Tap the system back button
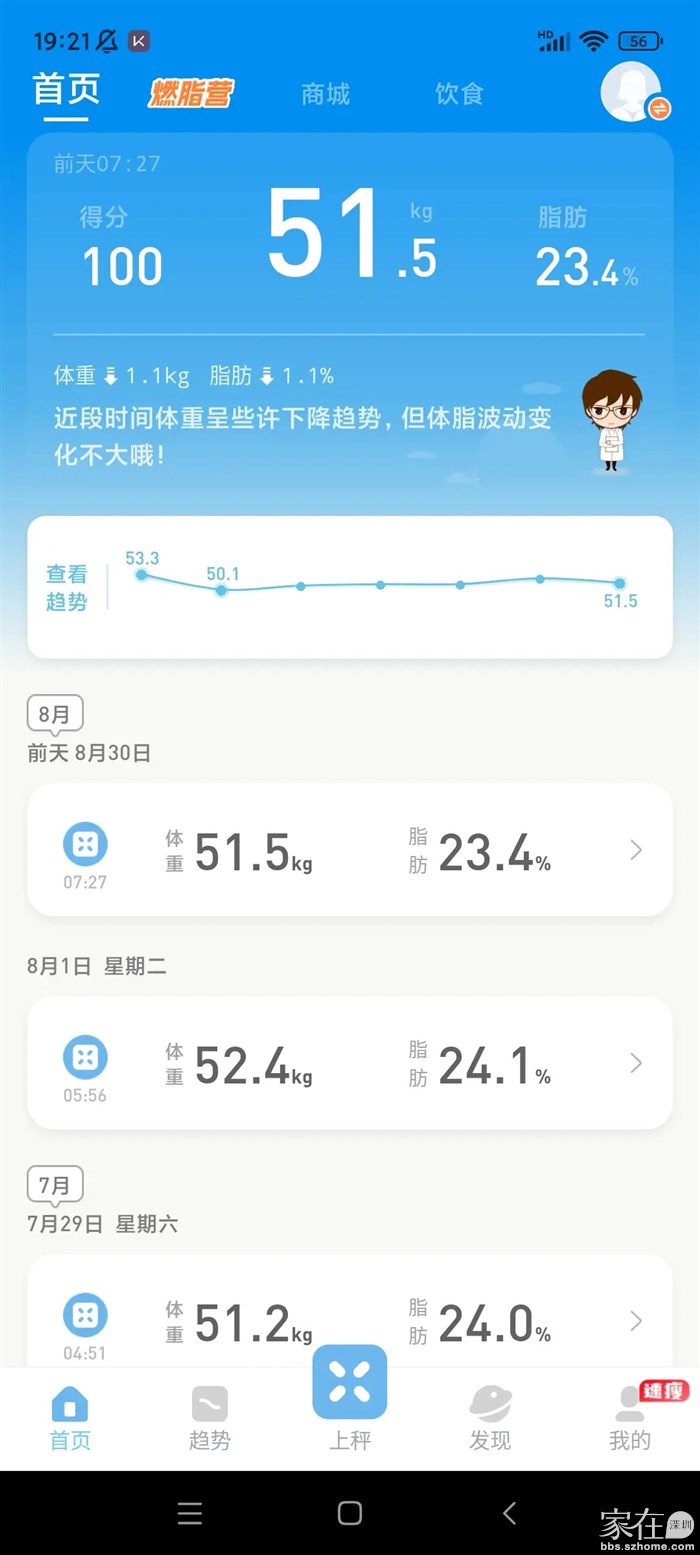This screenshot has width=700, height=1555. tap(509, 1513)
